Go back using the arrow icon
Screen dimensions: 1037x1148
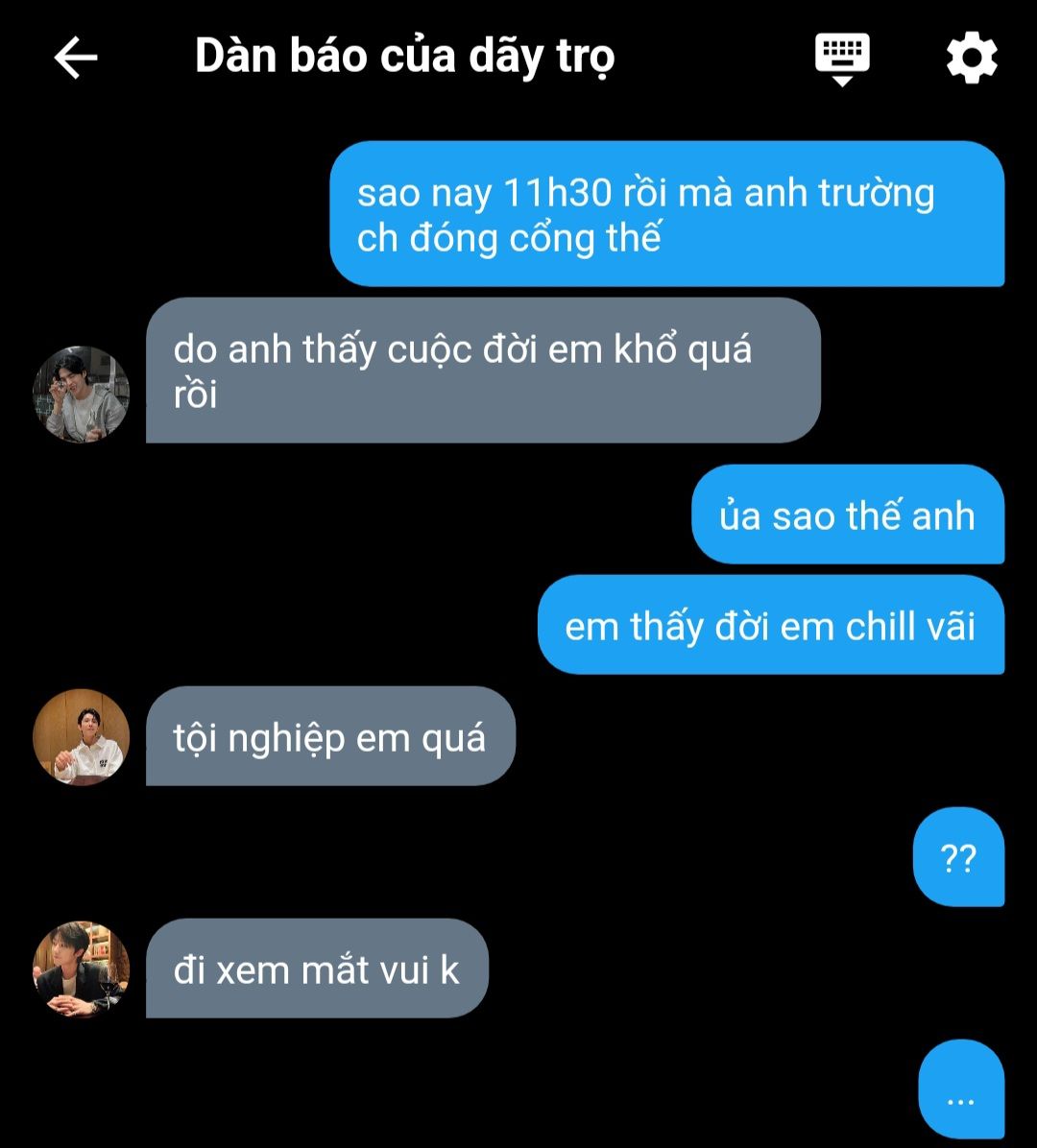[76, 59]
